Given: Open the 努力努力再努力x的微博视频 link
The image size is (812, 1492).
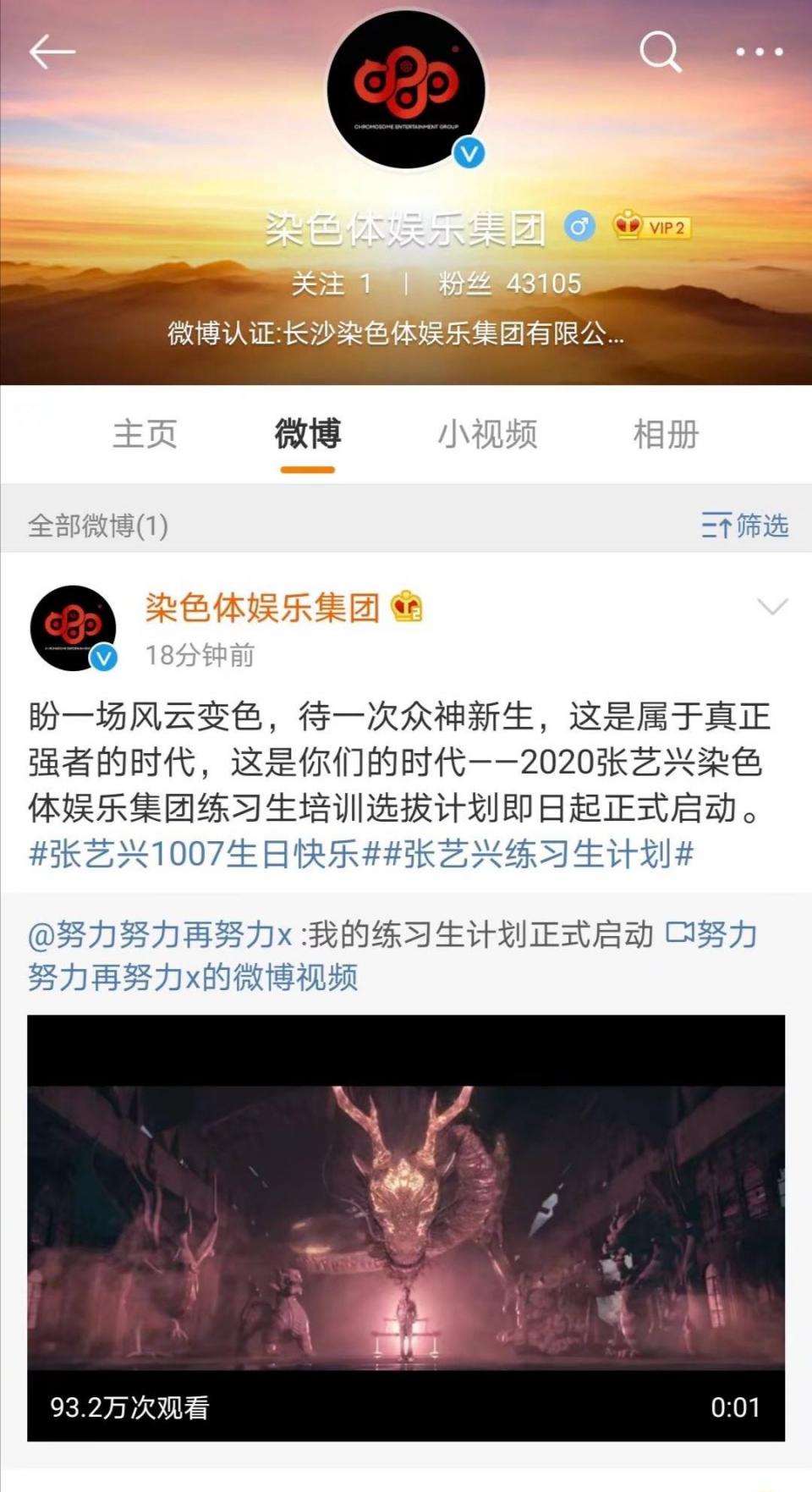Looking at the screenshot, I should pos(195,977).
